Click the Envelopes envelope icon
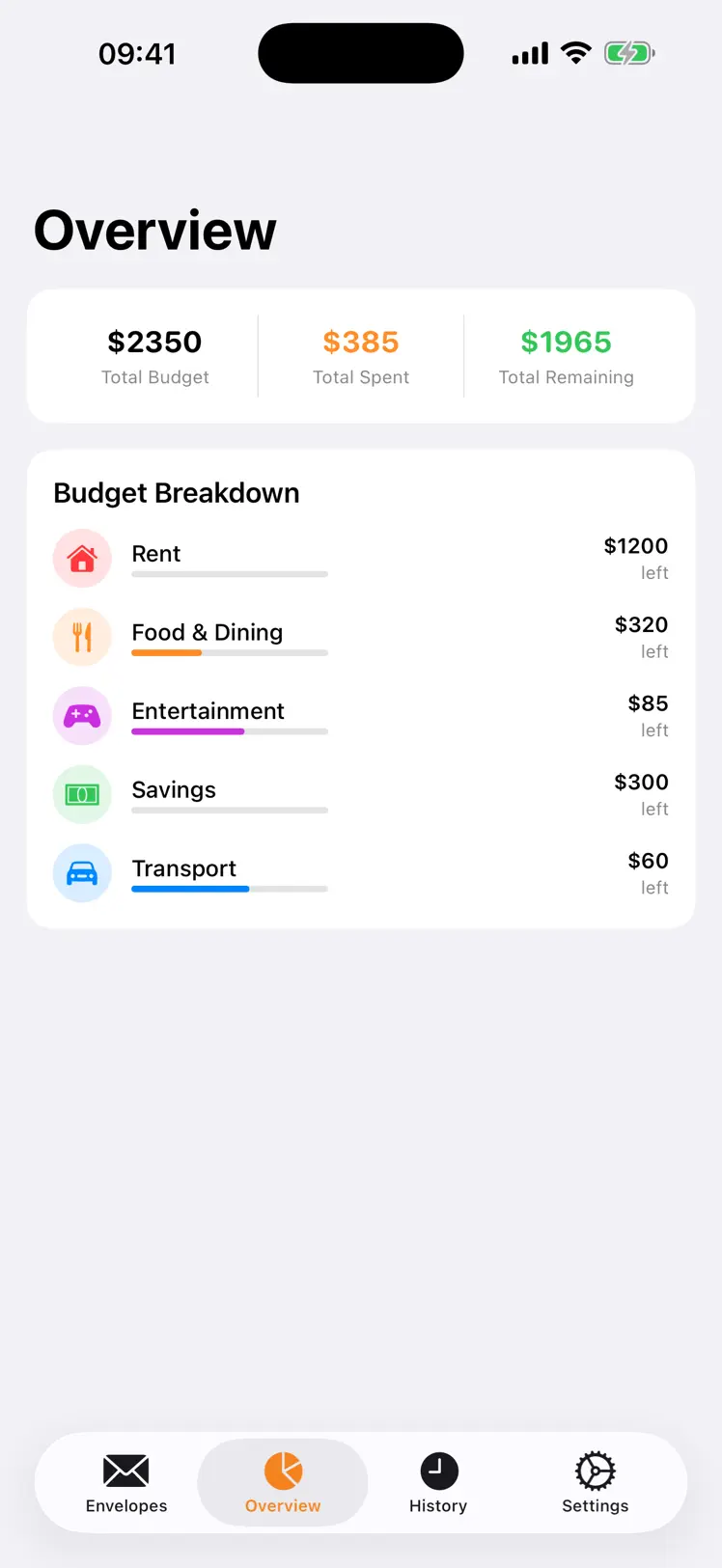Viewport: 722px width, 1568px height. [125, 1469]
